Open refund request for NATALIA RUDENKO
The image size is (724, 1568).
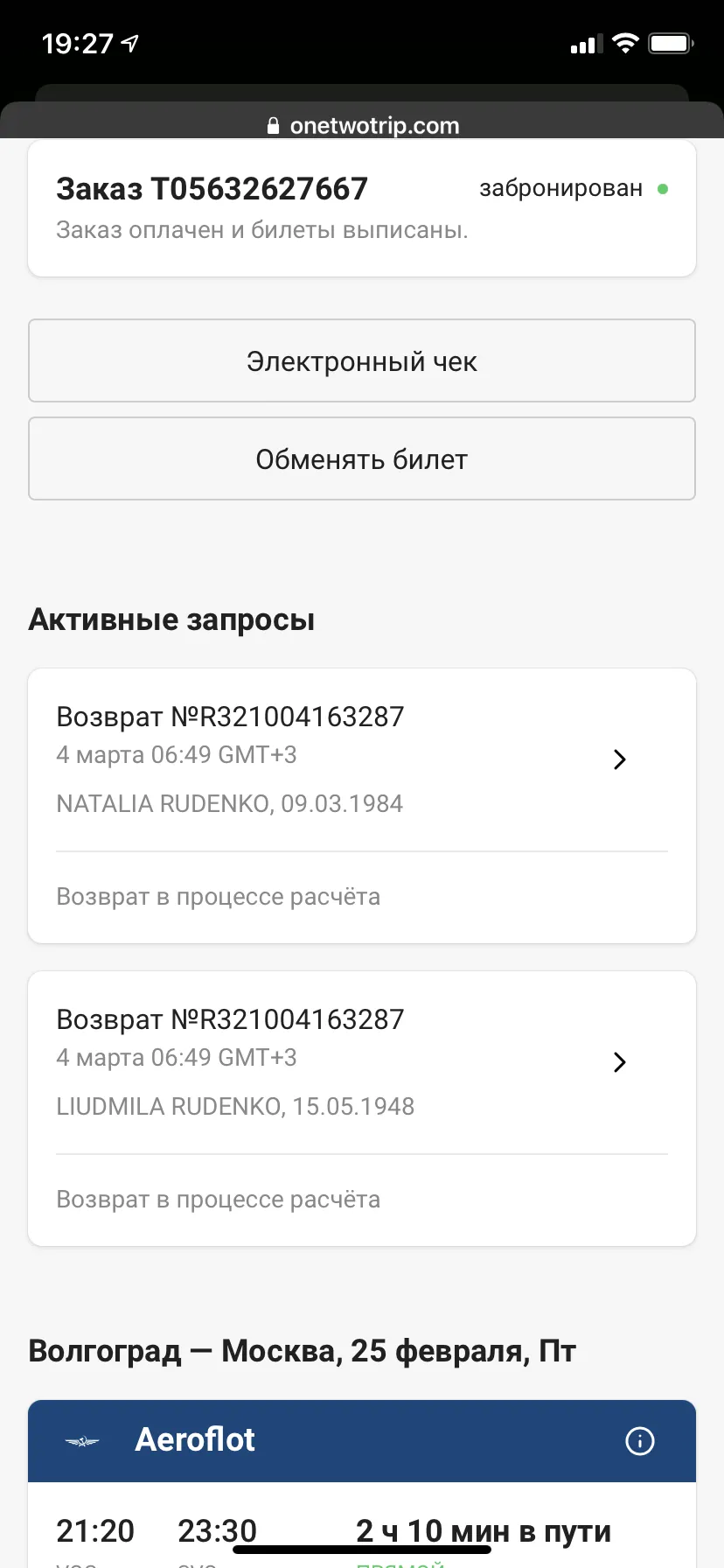tap(362, 806)
